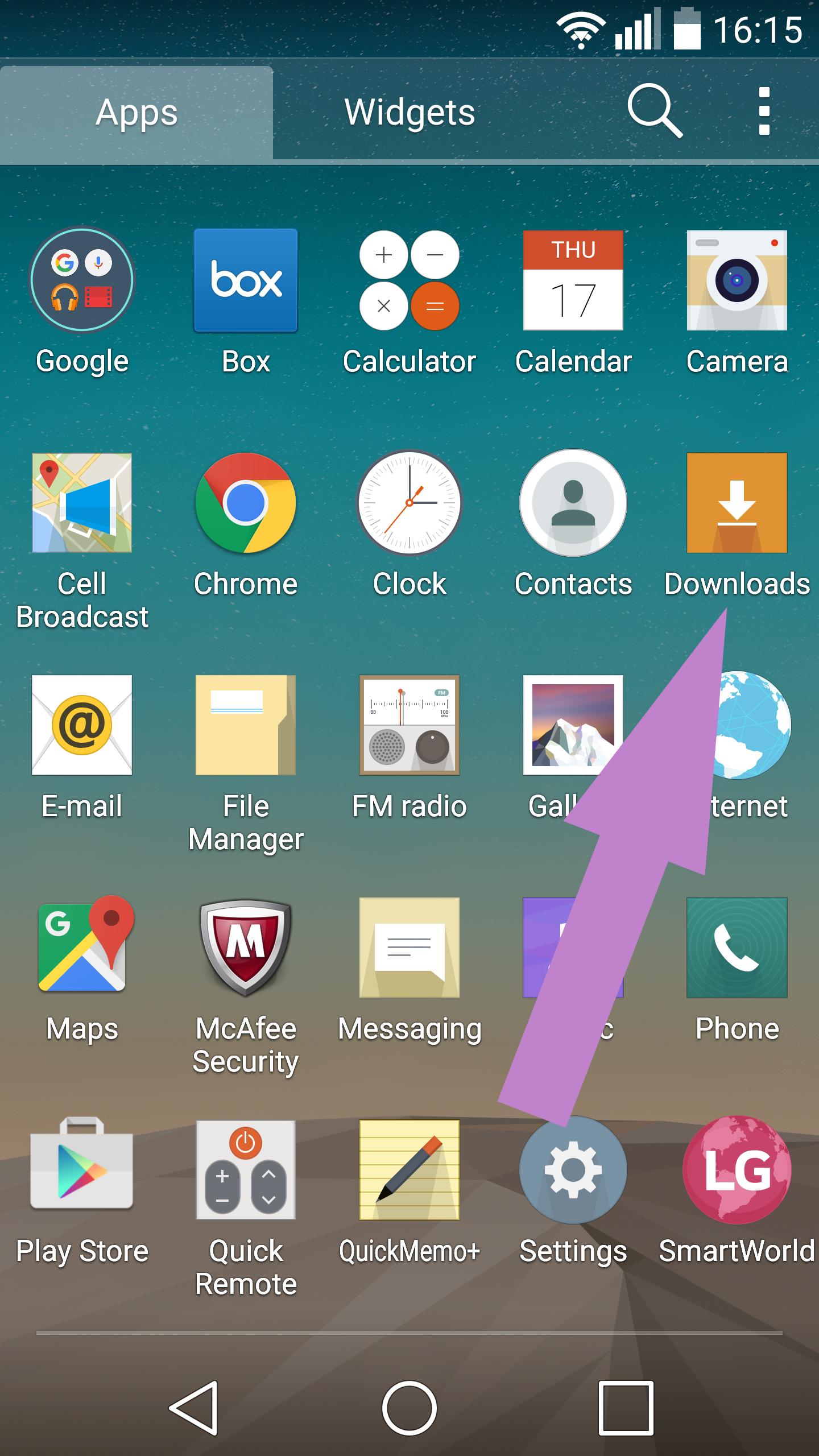The height and width of the screenshot is (1456, 819).
Task: Switch to the Widgets tab
Action: coord(409,113)
